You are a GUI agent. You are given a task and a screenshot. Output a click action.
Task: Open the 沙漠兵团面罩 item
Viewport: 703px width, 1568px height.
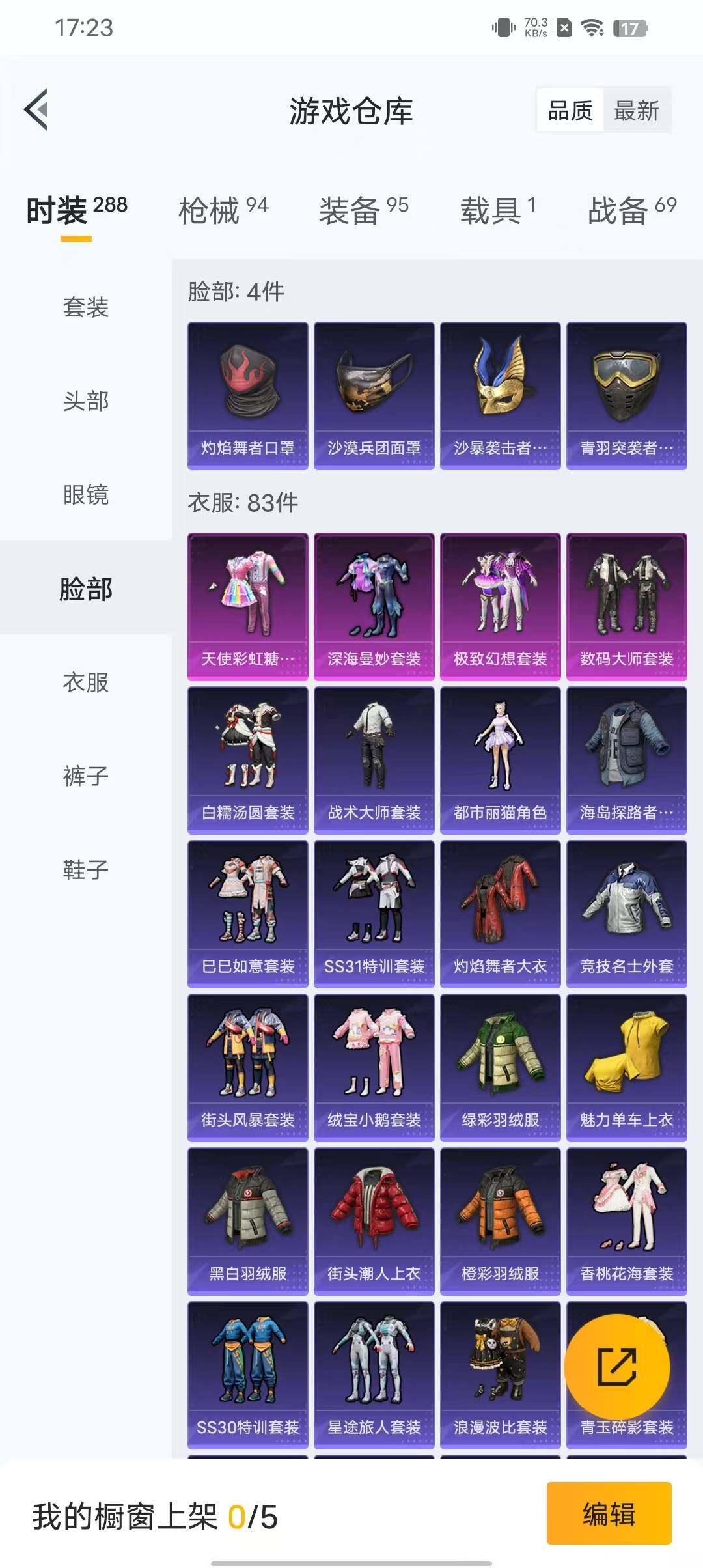374,395
